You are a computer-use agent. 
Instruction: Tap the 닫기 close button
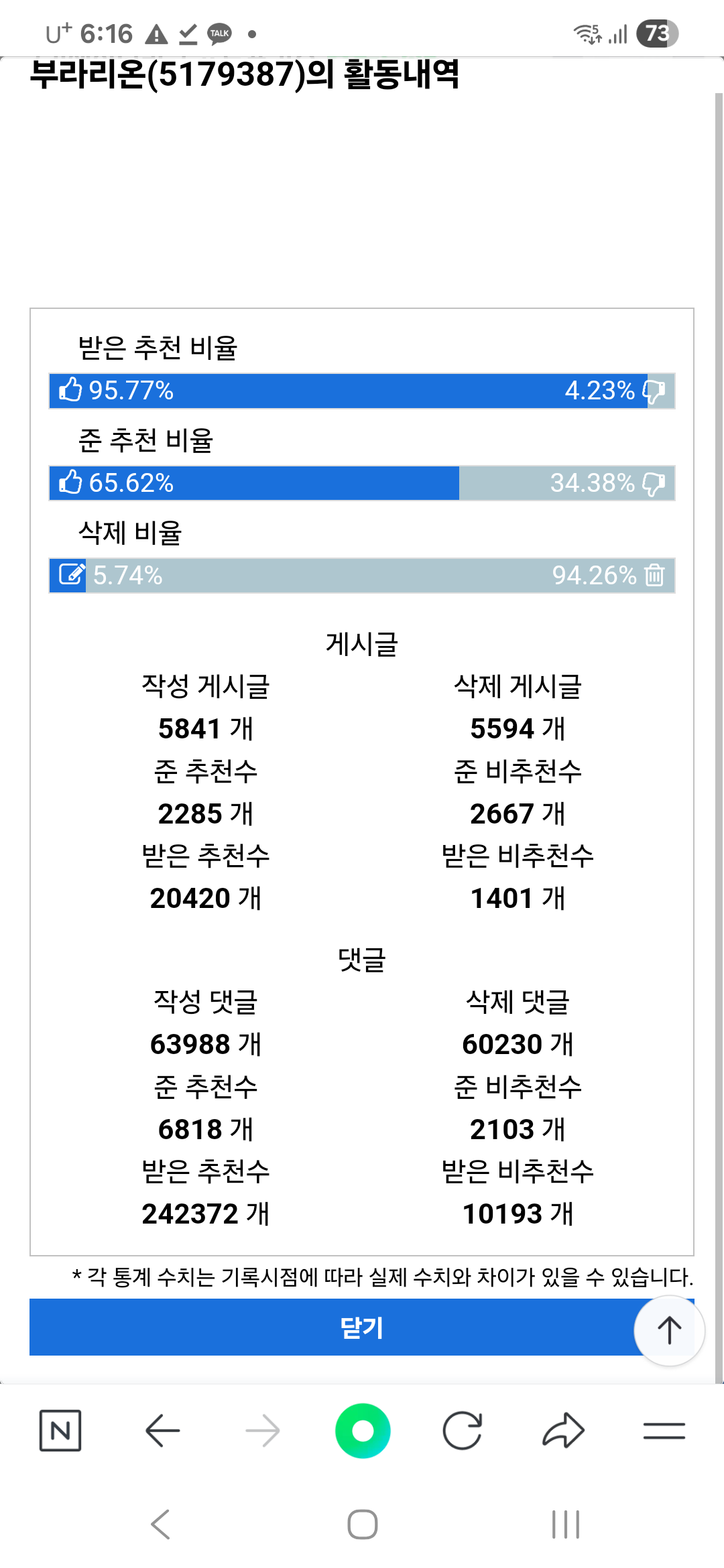[x=362, y=1327]
